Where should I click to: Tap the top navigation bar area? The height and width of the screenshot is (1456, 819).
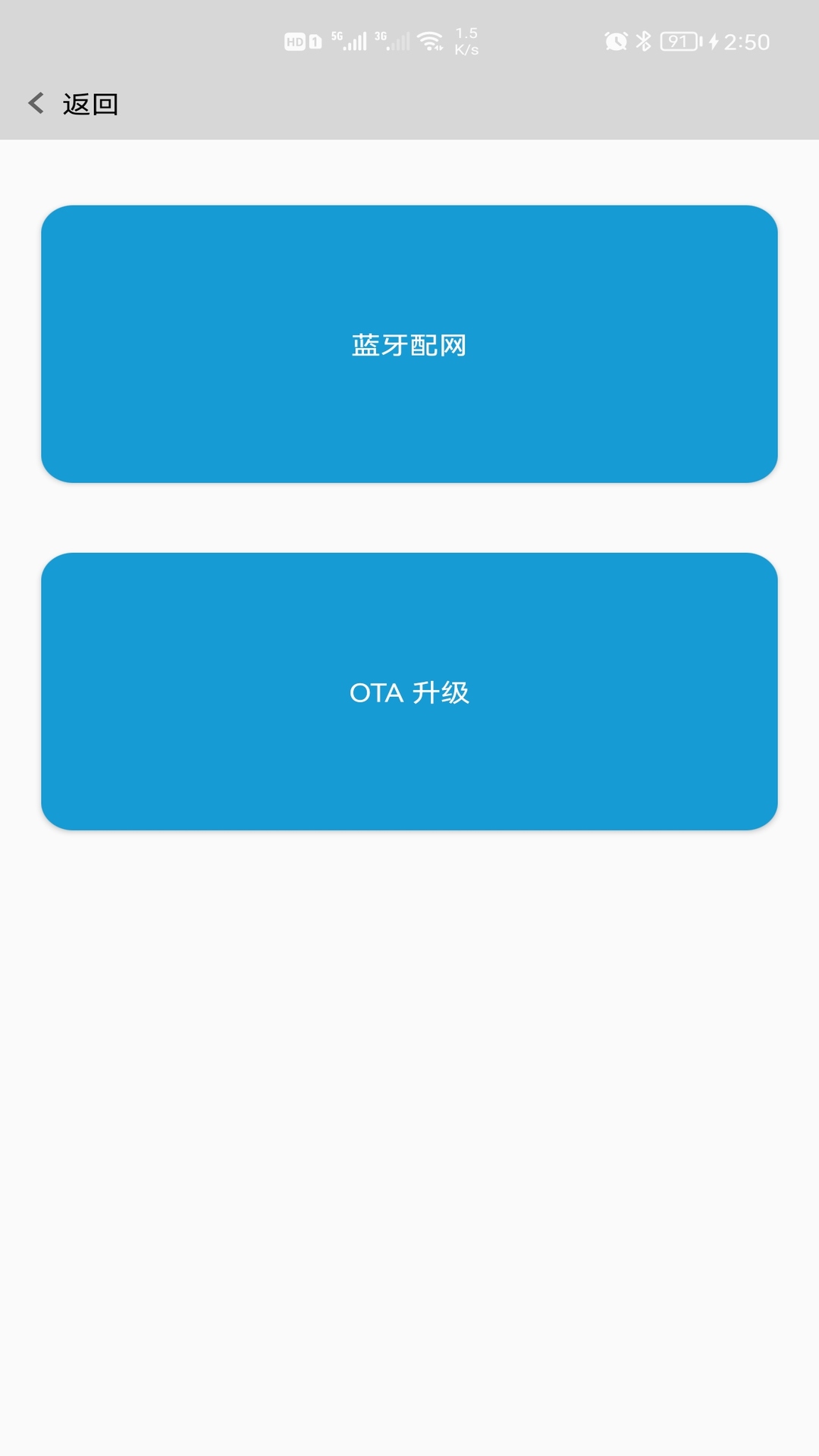pos(409,104)
